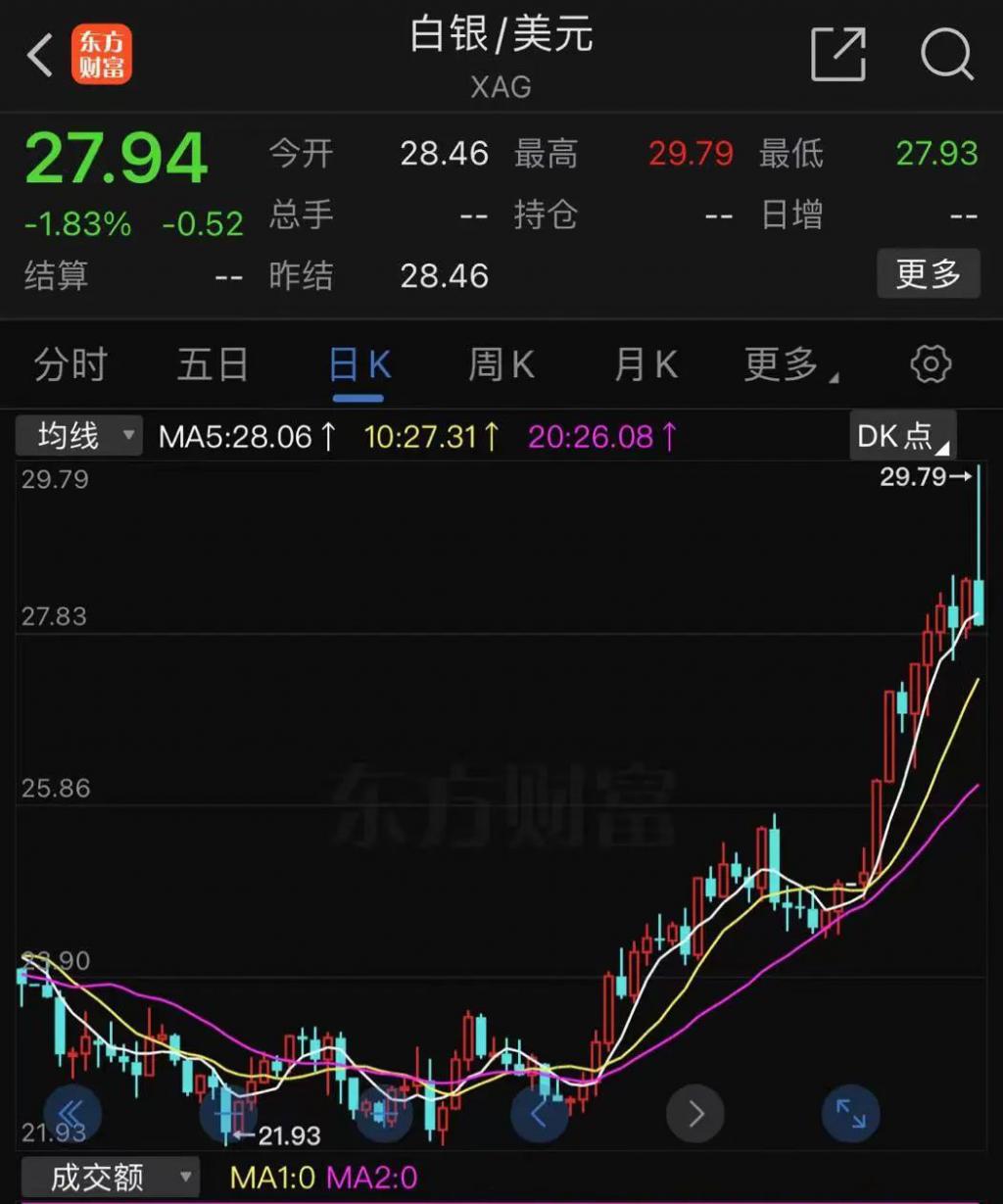This screenshot has height=1204, width=1003.
Task: Open search with the magnifier icon
Action: coord(946,54)
